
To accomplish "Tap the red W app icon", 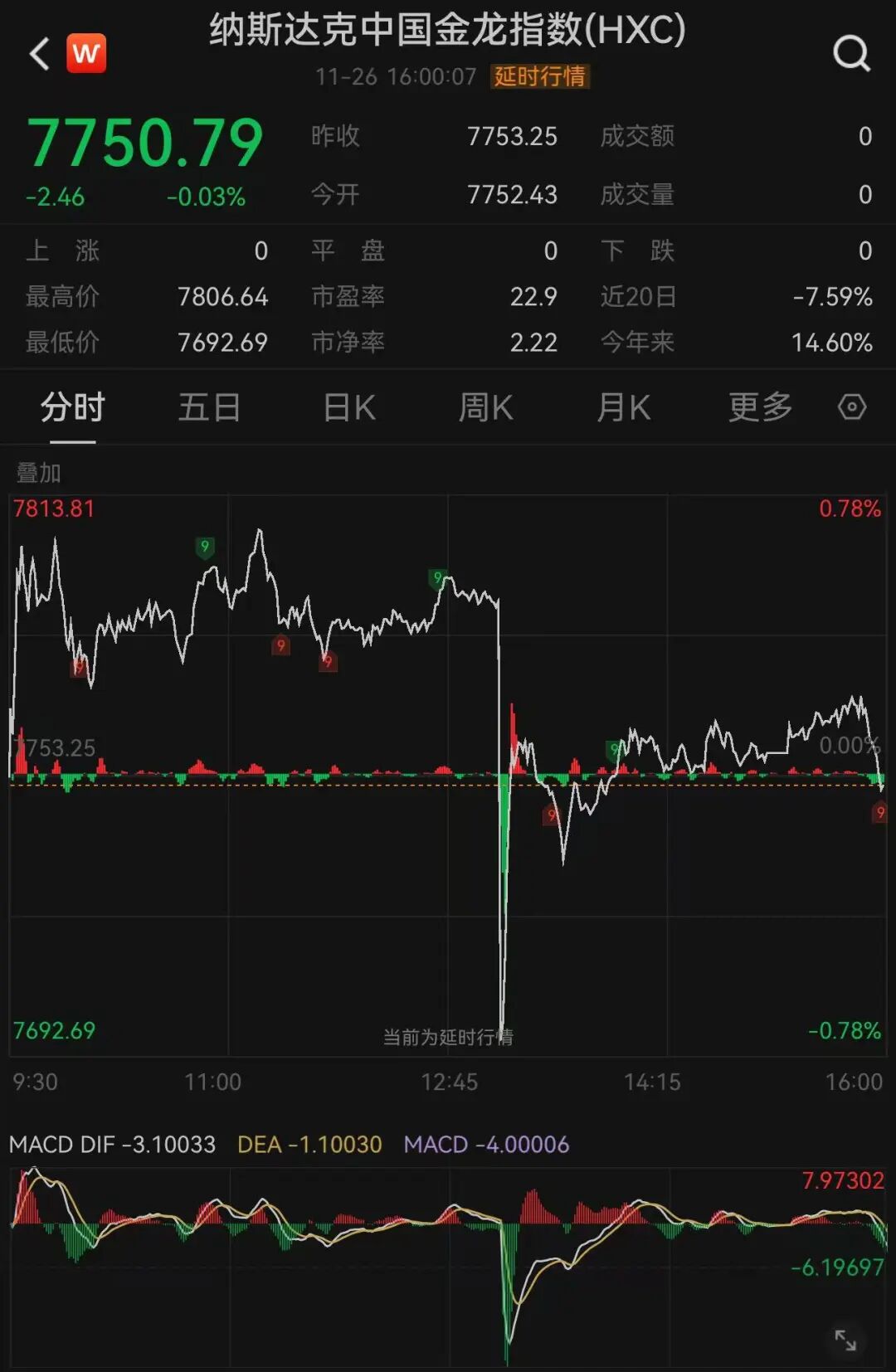I will click(86, 54).
